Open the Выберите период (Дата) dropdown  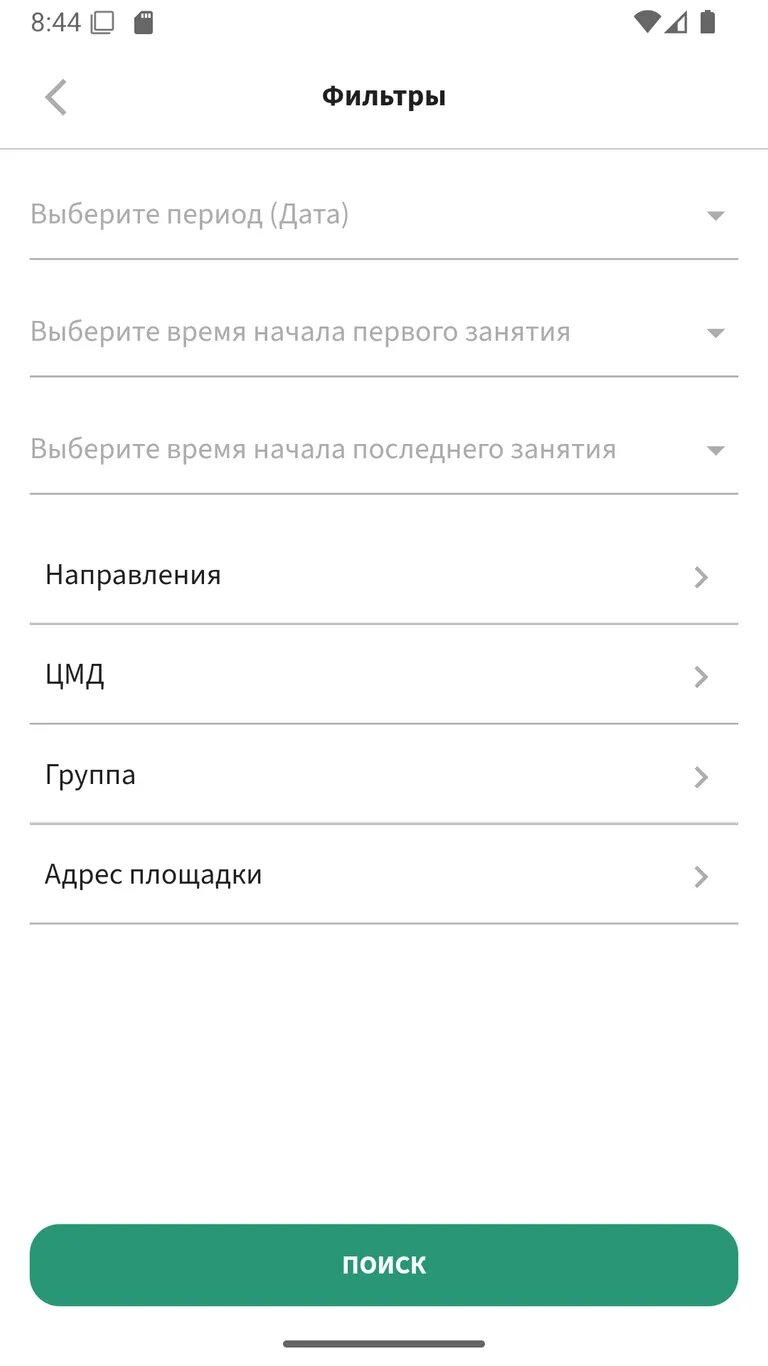384,216
